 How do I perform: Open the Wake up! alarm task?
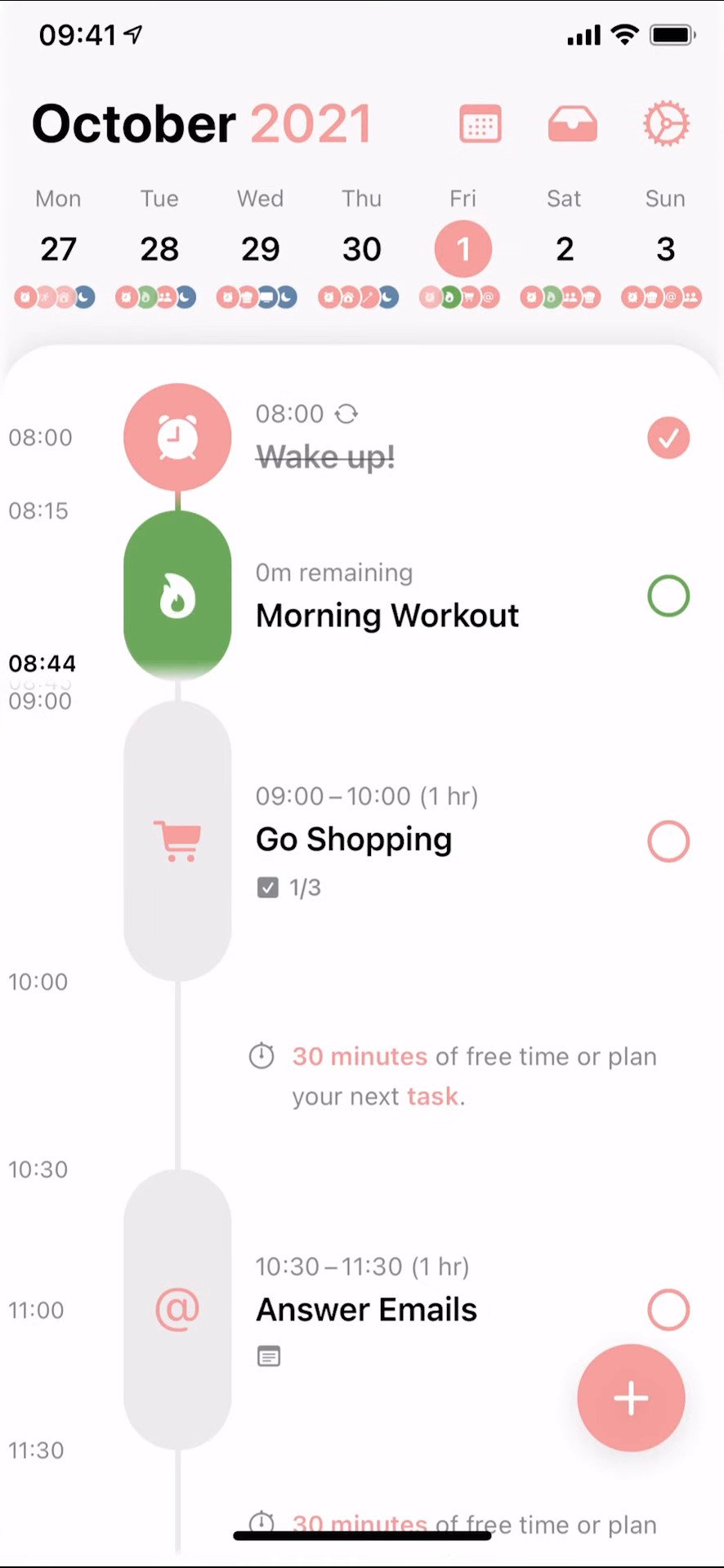(325, 456)
